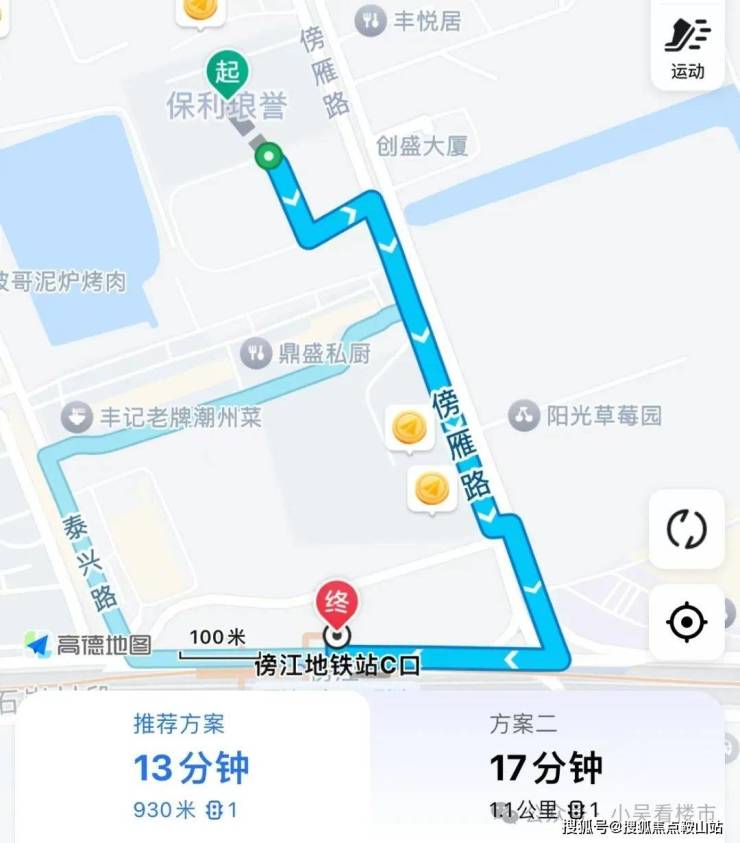Select the 推荐方案 13分钟 route

coord(191,765)
